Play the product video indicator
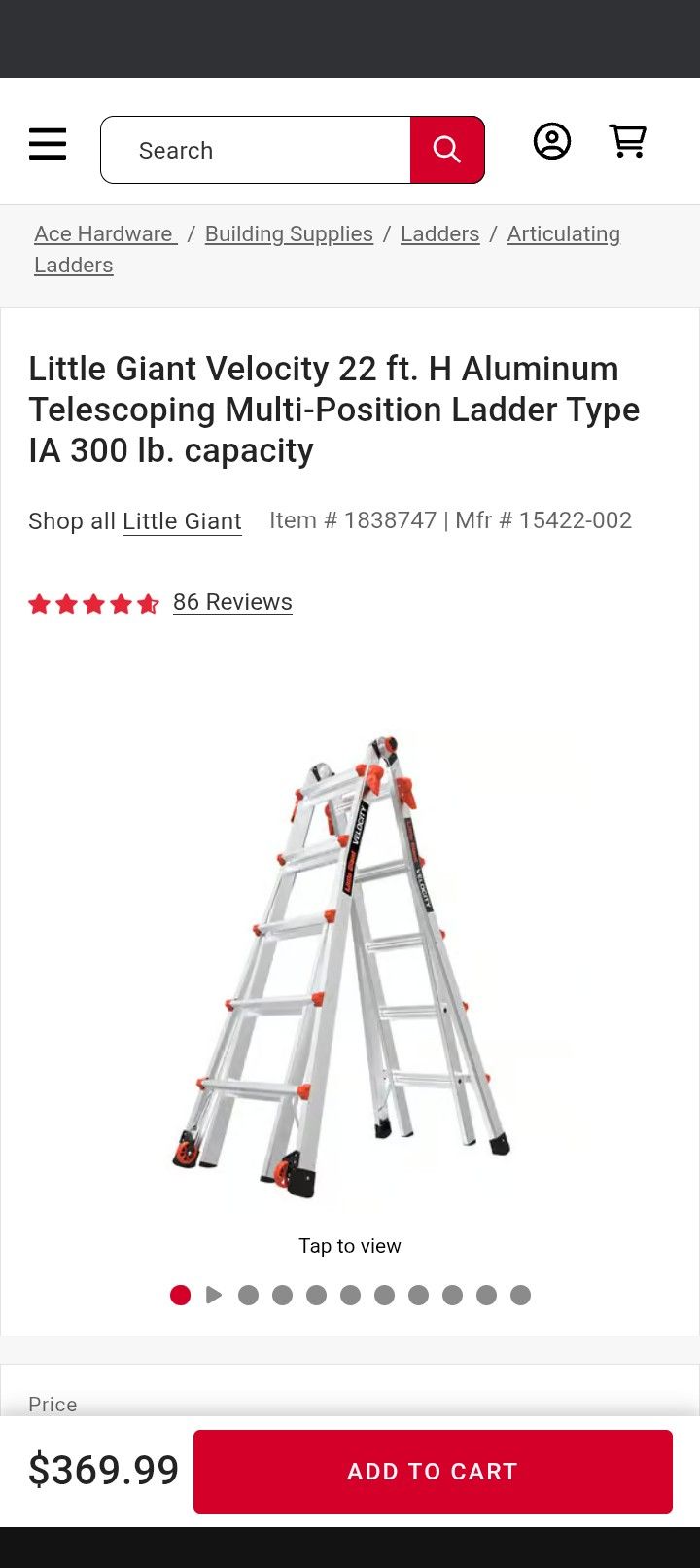Image resolution: width=700 pixels, height=1568 pixels. (x=214, y=1295)
